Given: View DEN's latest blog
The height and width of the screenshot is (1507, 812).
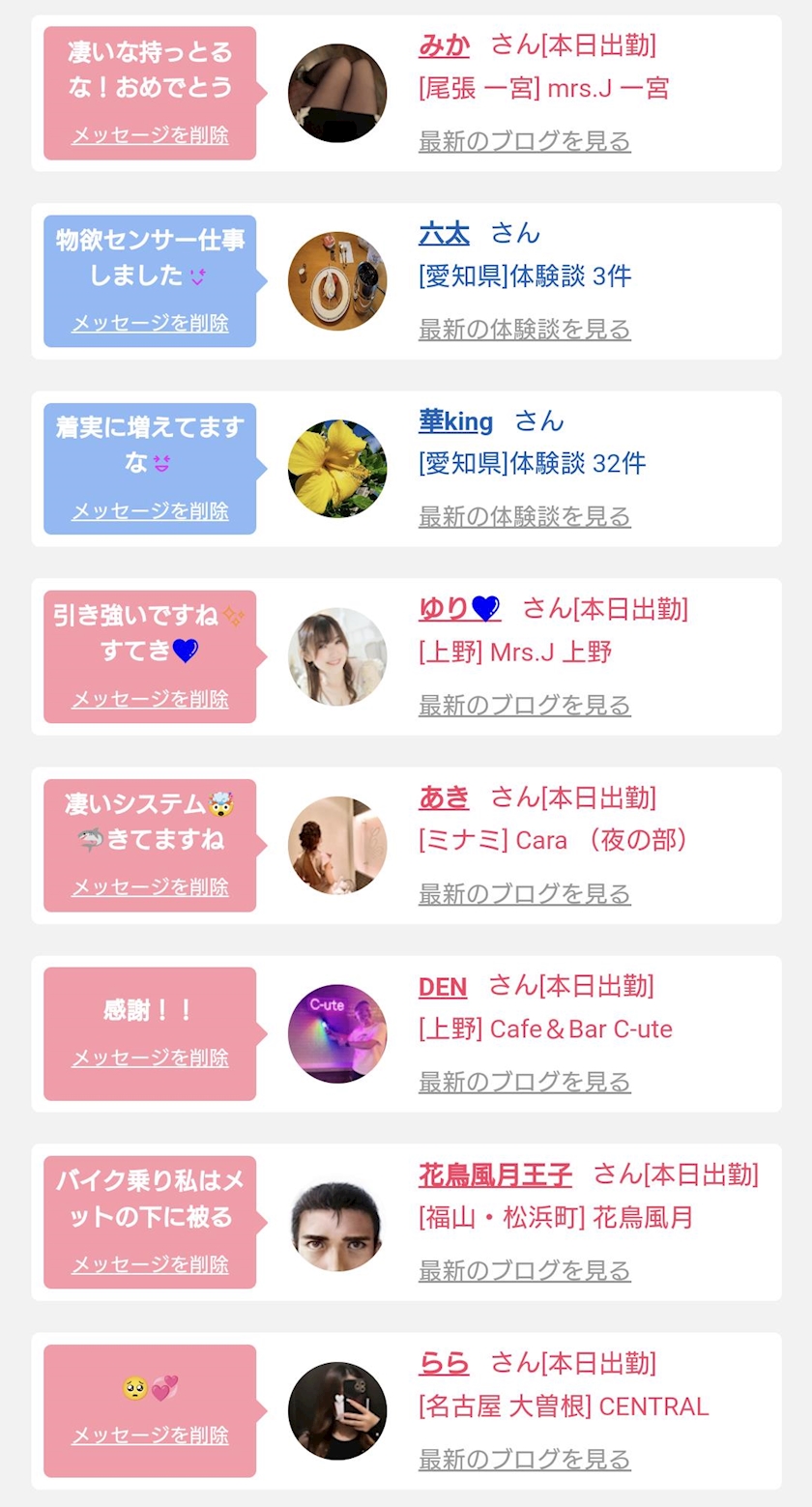Looking at the screenshot, I should [524, 1082].
